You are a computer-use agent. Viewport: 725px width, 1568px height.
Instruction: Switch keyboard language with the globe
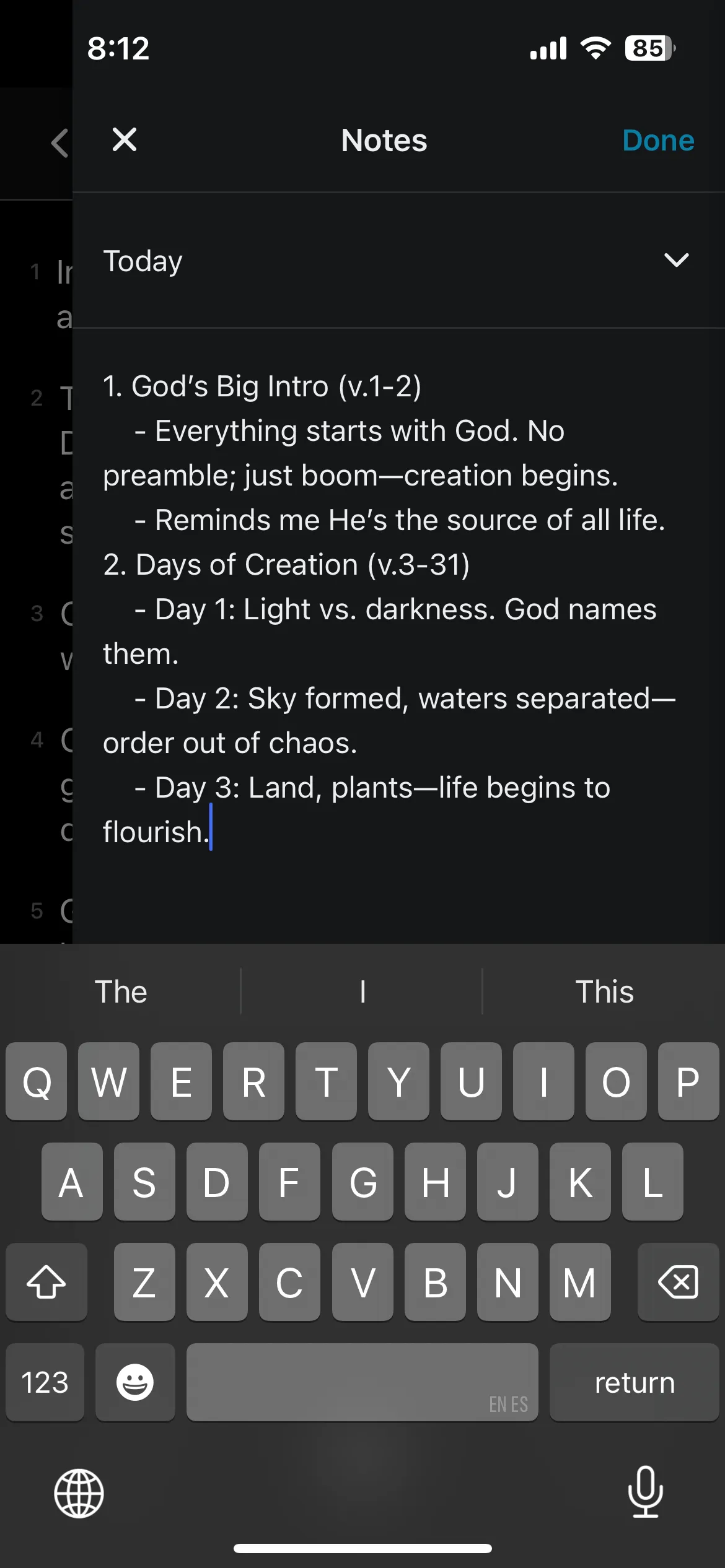coord(79,1493)
